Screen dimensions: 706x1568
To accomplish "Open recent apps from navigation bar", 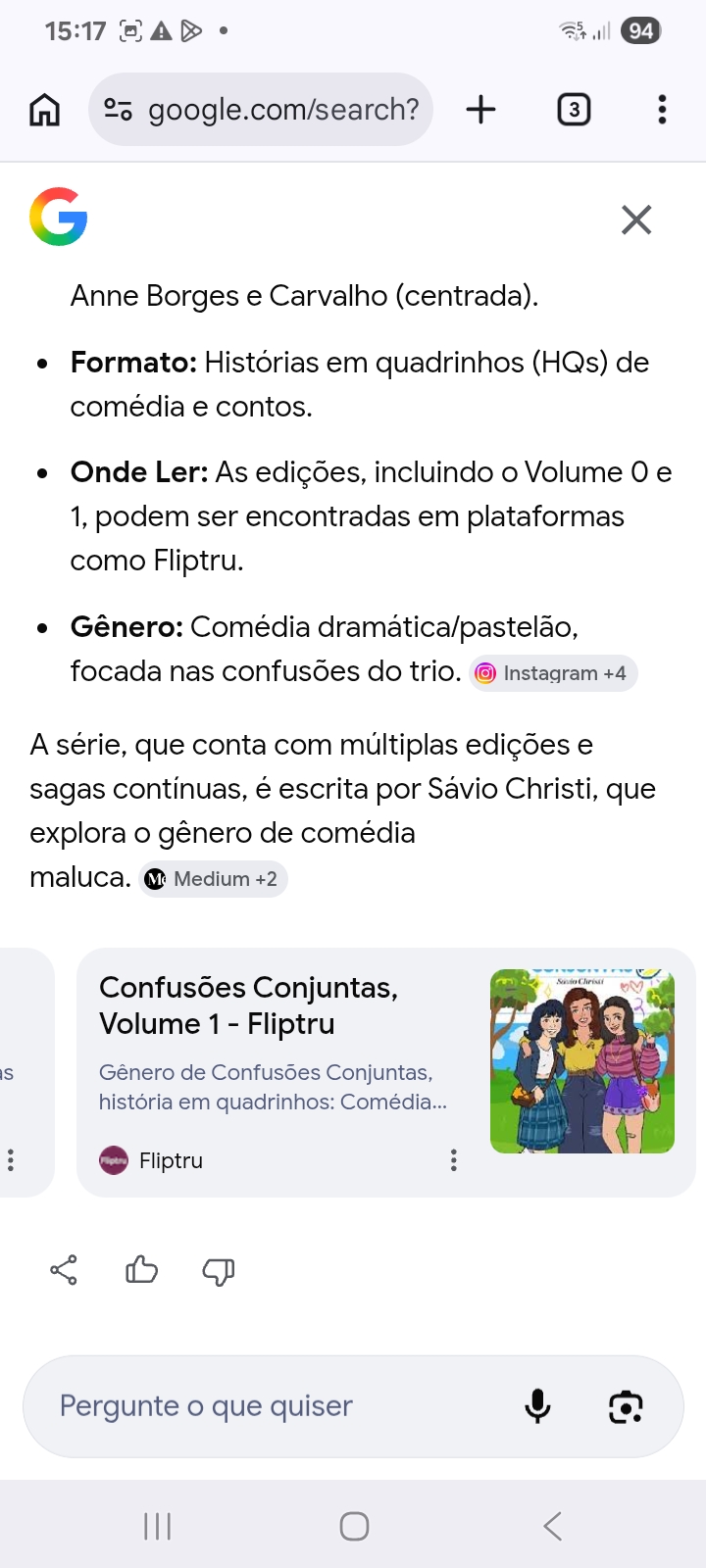I will point(157,1526).
